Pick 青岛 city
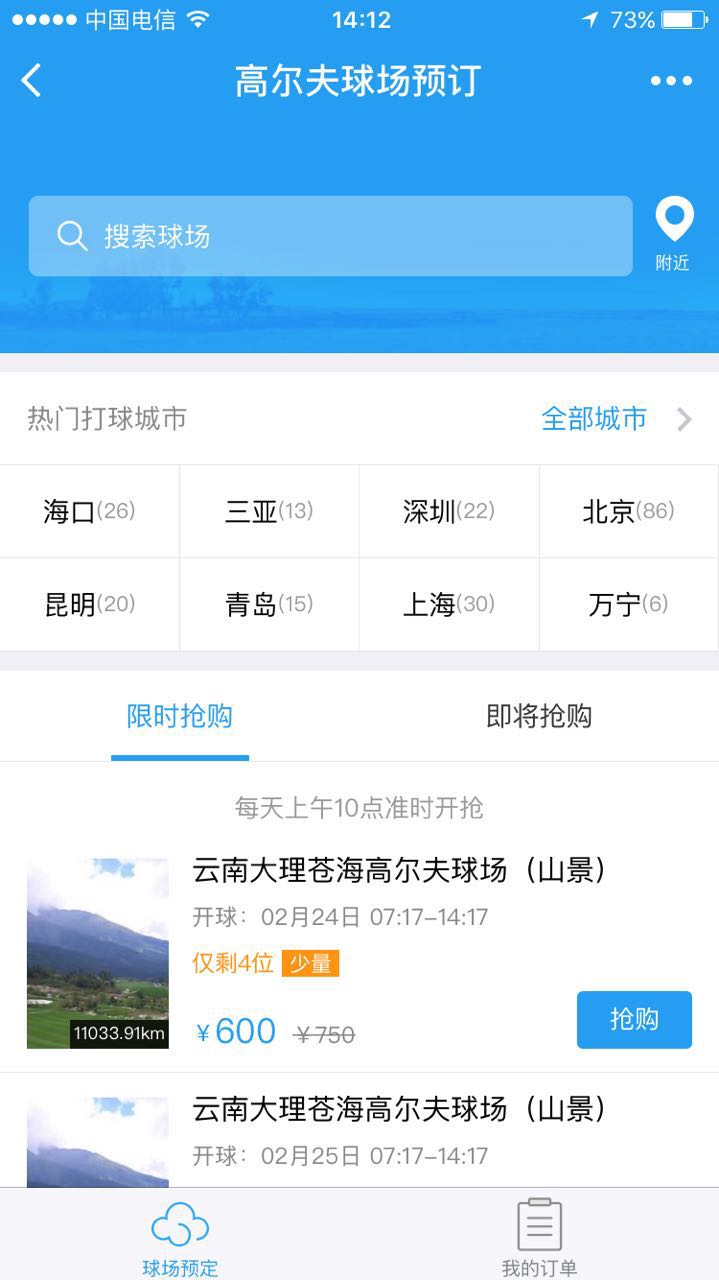 [x=269, y=605]
